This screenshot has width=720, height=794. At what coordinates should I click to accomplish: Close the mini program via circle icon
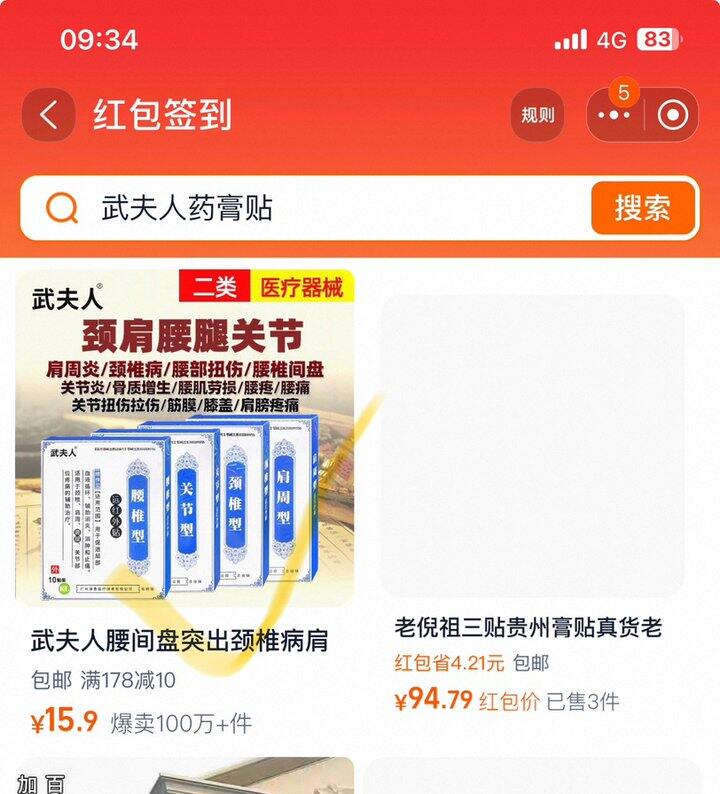(673, 115)
